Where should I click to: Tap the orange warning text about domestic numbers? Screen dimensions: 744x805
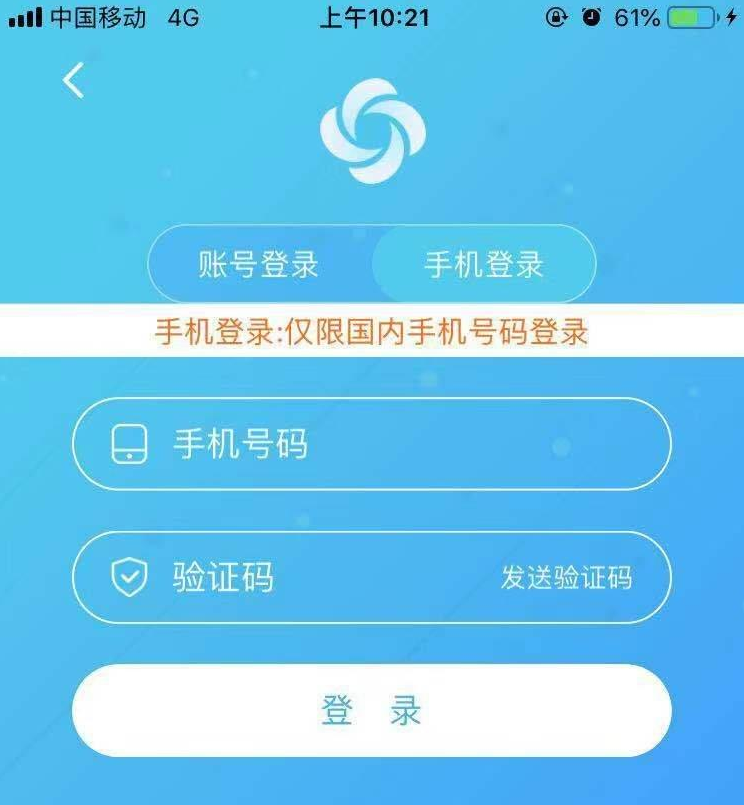point(372,330)
